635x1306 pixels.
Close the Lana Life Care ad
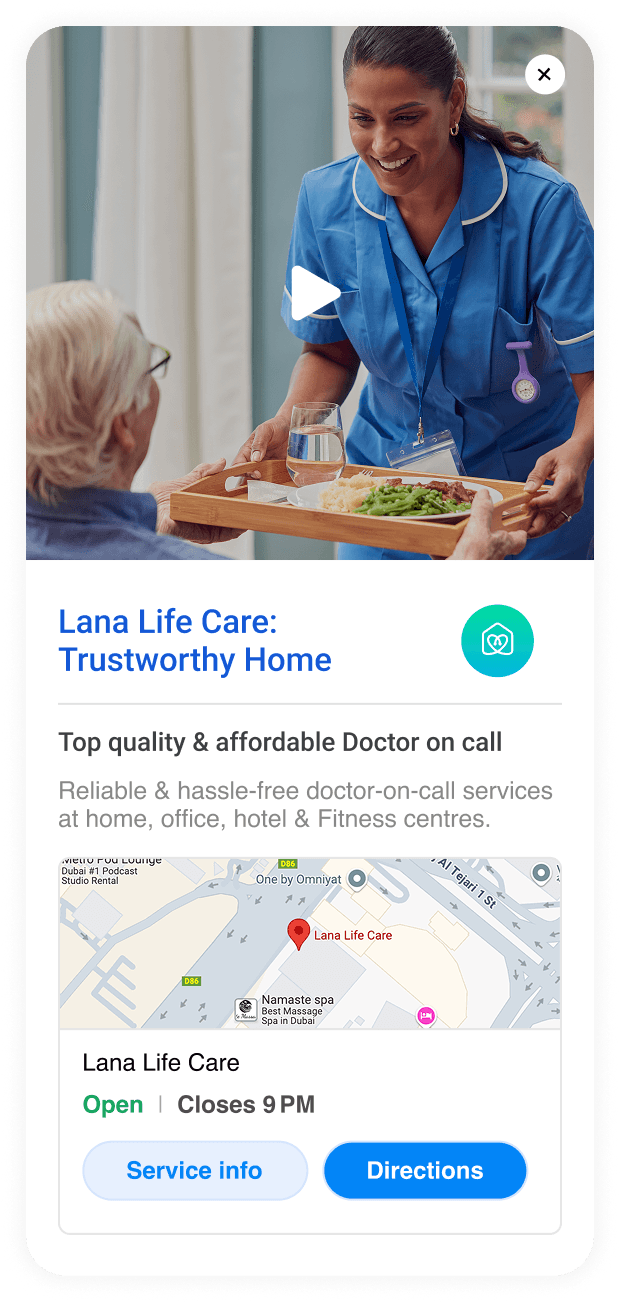[544, 74]
